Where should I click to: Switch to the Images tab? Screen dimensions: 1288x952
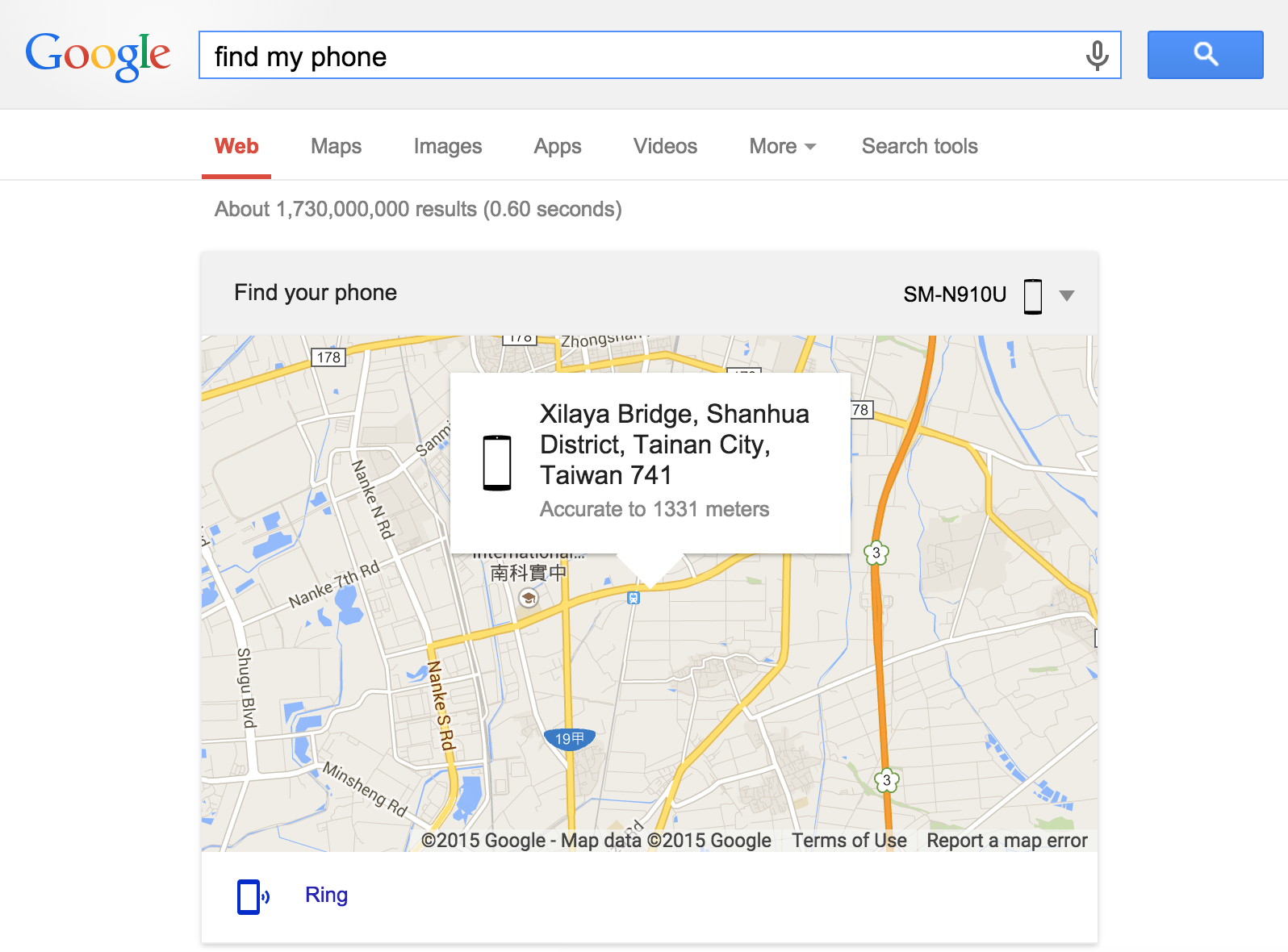coord(447,146)
